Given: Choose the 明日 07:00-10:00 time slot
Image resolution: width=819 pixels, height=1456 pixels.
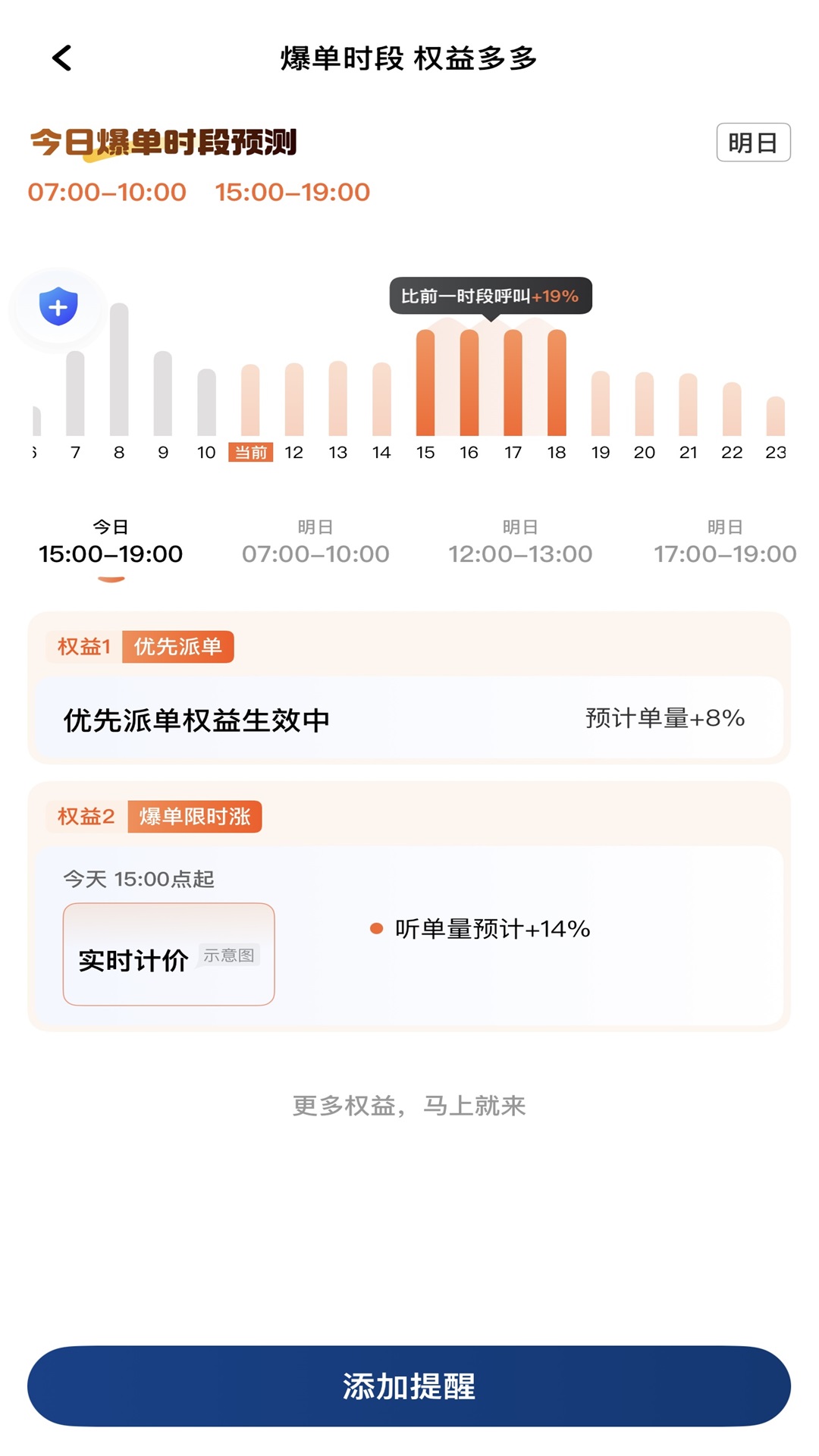Looking at the screenshot, I should pos(315,540).
